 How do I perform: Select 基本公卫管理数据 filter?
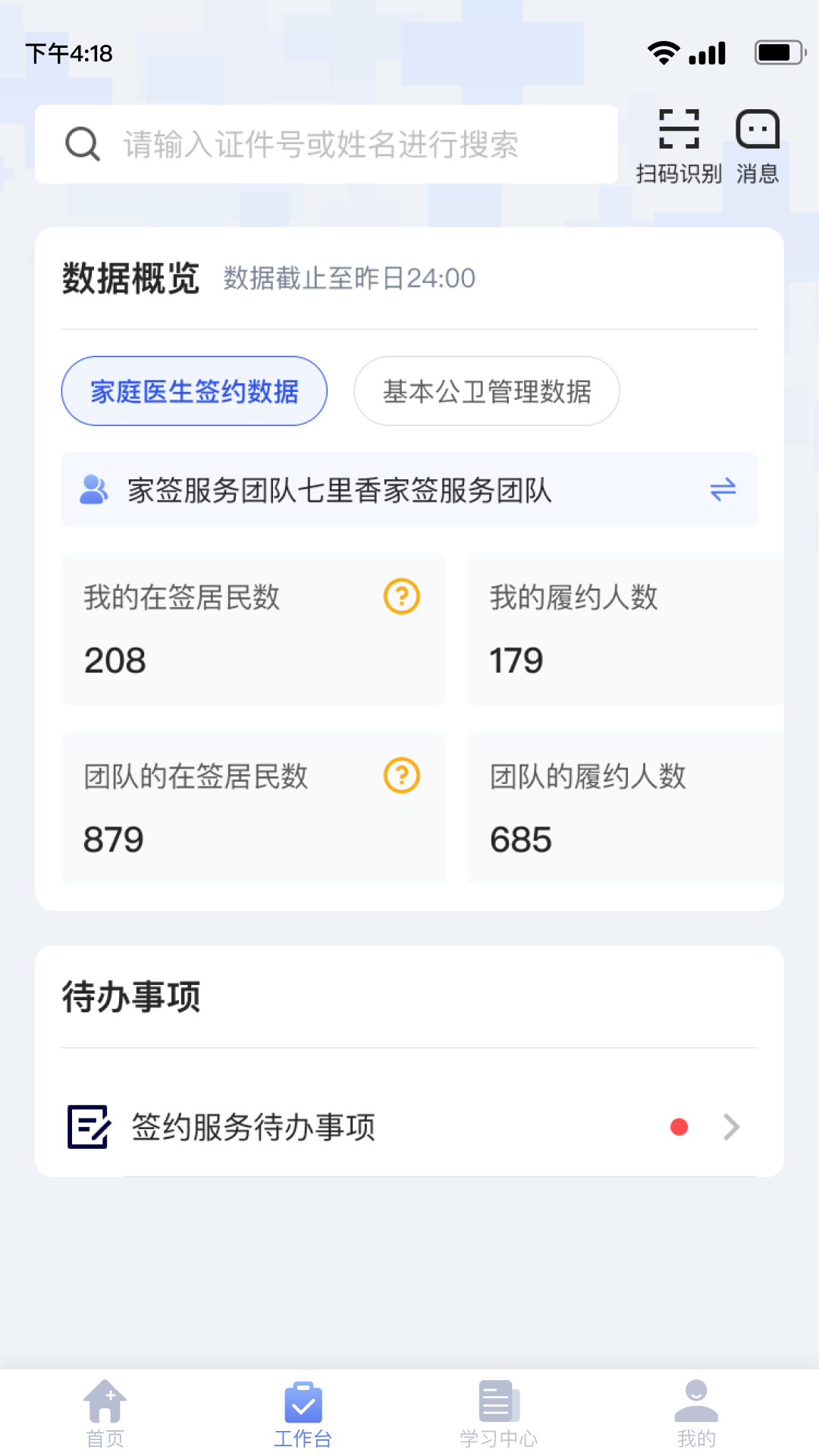[486, 391]
